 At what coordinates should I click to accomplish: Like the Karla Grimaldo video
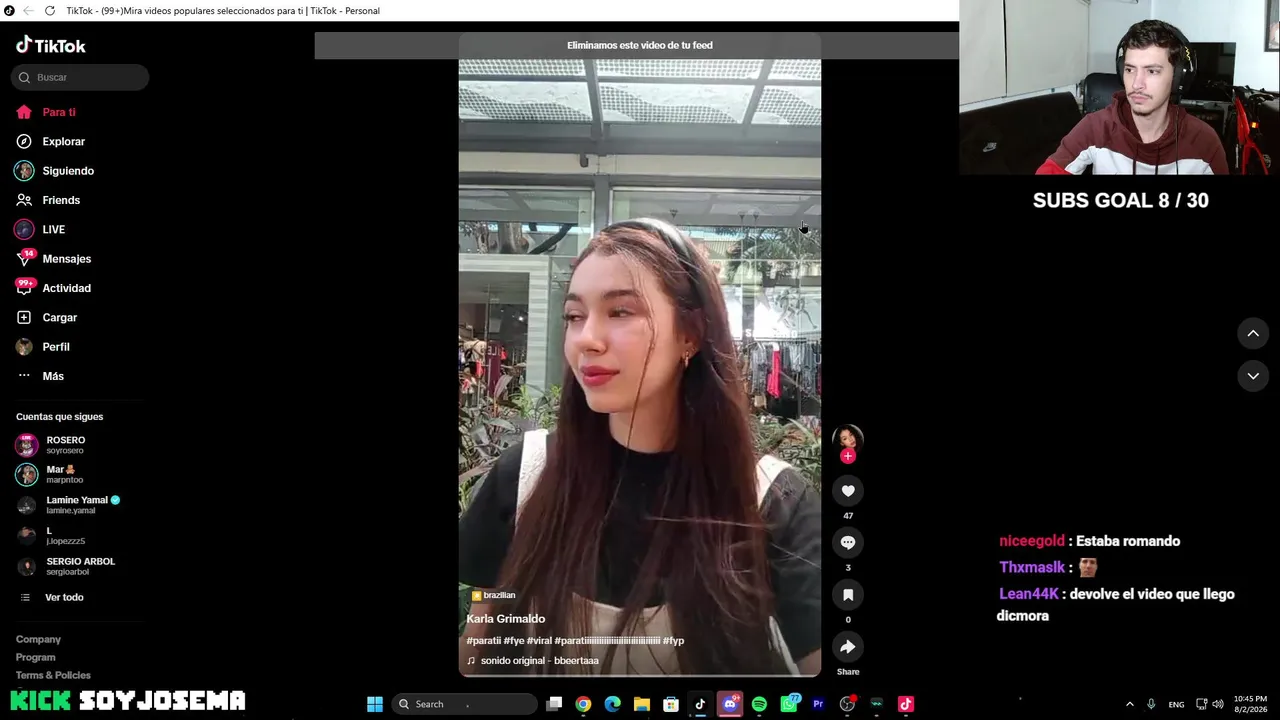point(848,491)
